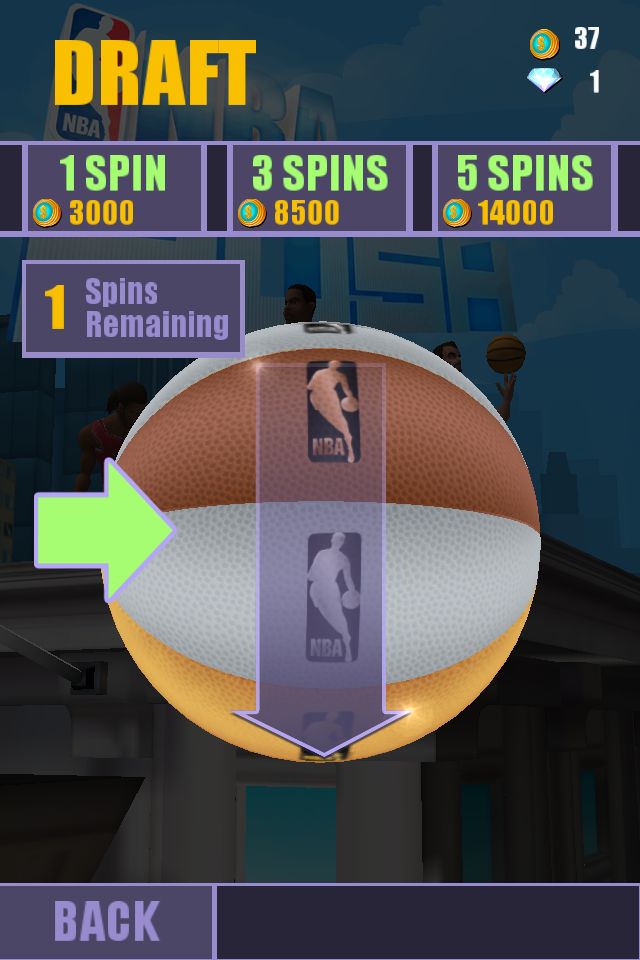The height and width of the screenshot is (960, 640).
Task: Go back from the Draft screen
Action: point(106,921)
